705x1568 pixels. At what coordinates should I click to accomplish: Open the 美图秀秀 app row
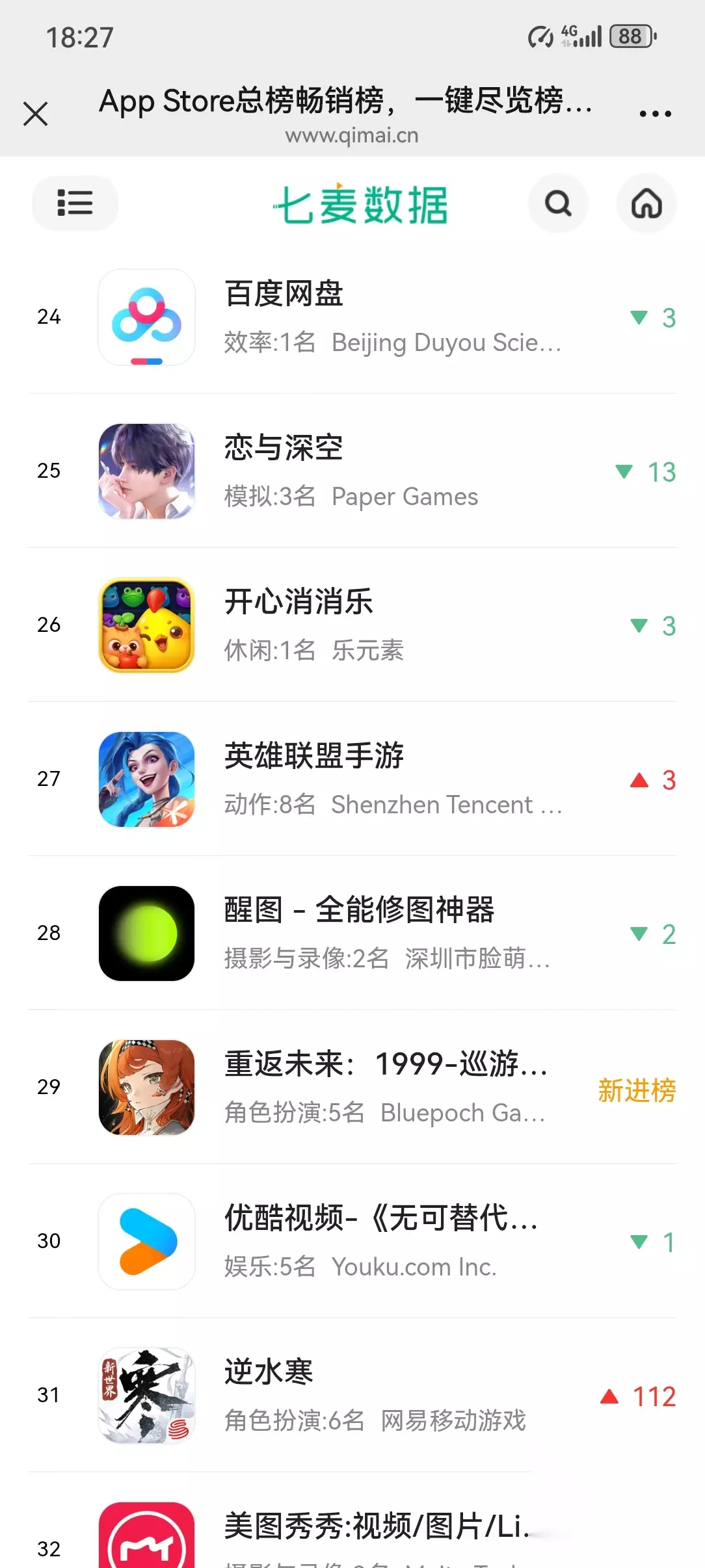point(352,1521)
